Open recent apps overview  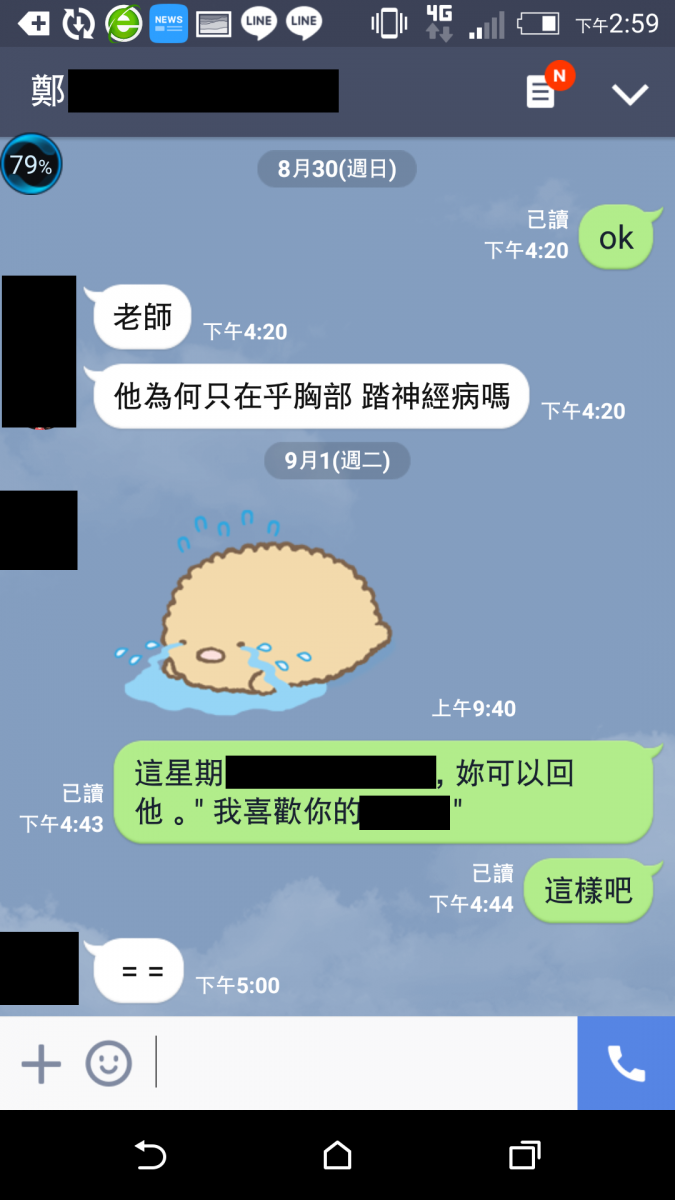(x=524, y=1155)
